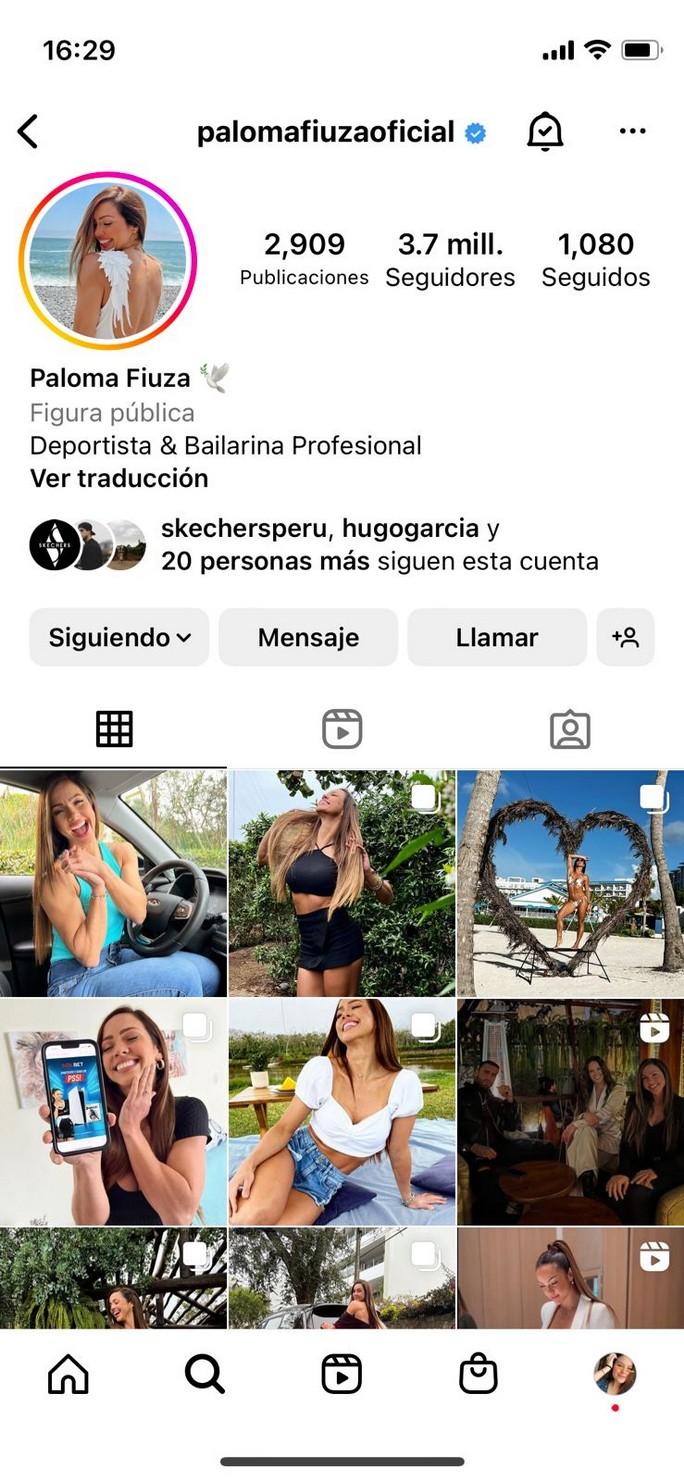Open the post of woman in car
Screen dimensions: 684x1481
coord(113,883)
